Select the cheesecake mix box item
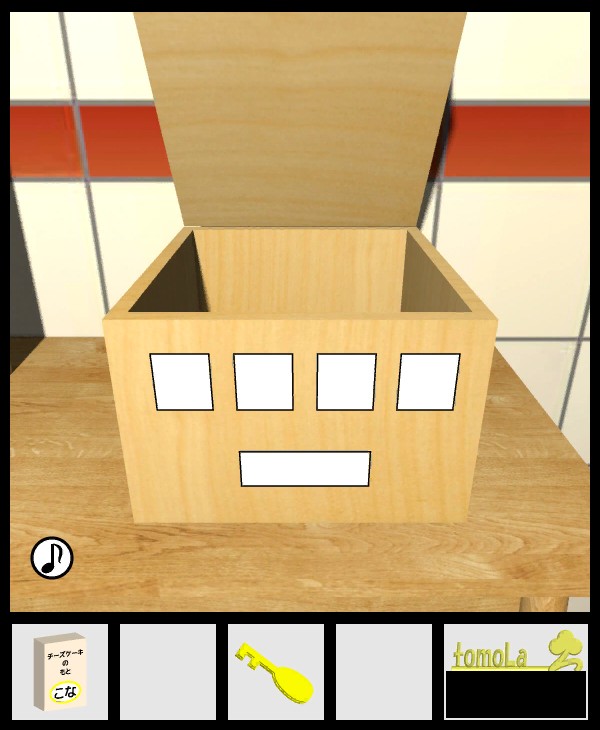This screenshot has width=600, height=730. (x=60, y=672)
